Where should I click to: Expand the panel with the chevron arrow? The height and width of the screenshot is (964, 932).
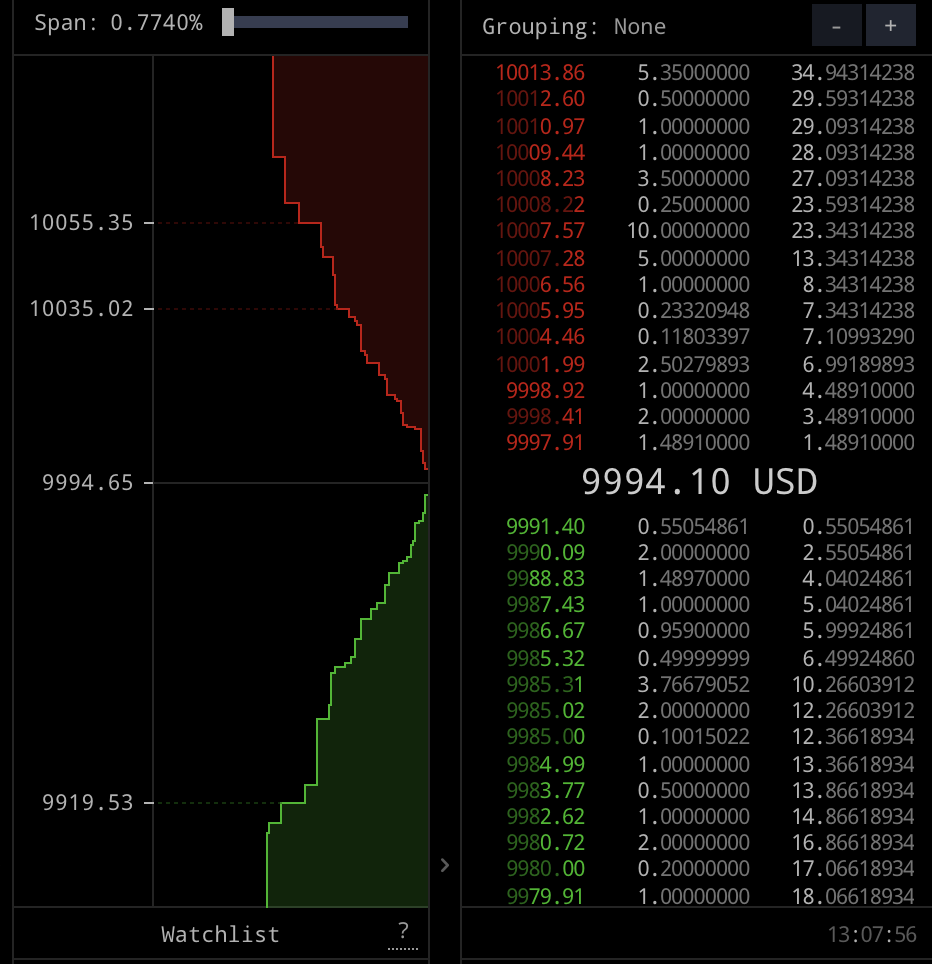point(445,865)
